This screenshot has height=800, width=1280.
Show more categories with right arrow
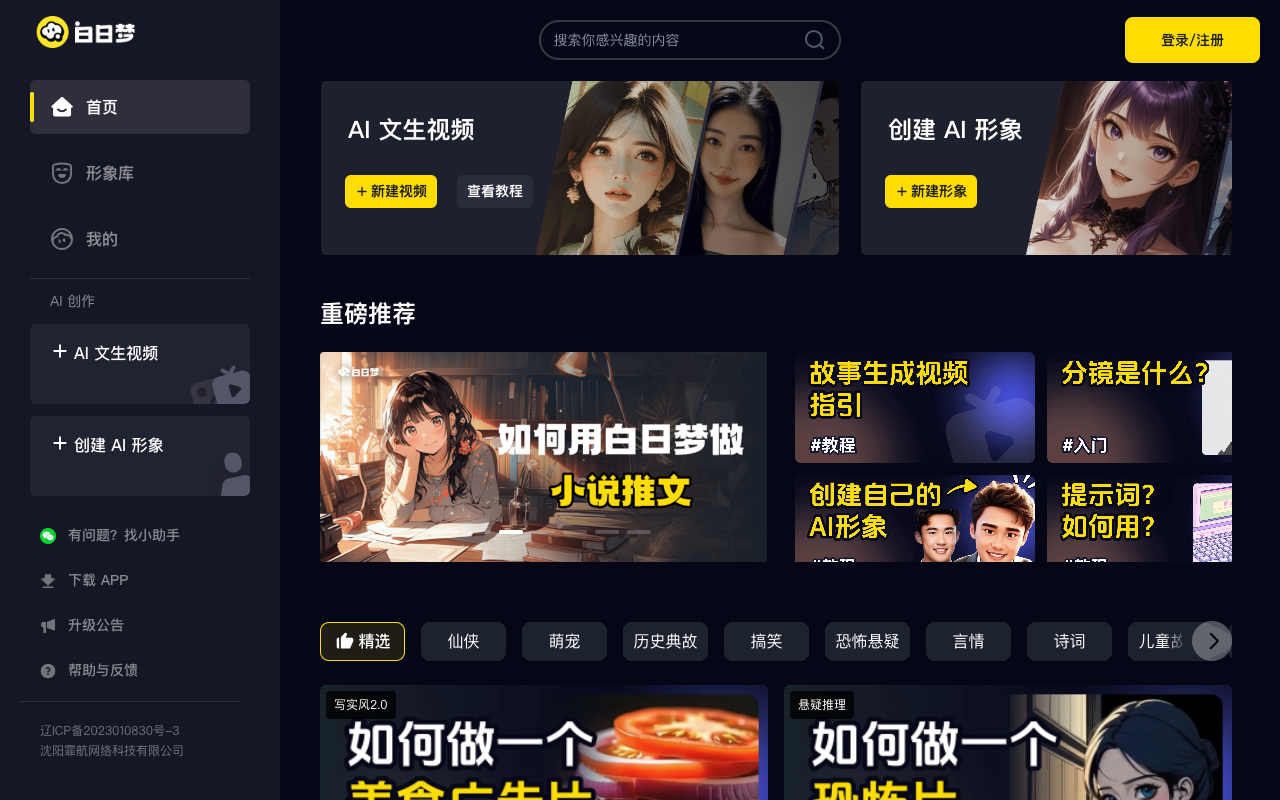point(1212,641)
